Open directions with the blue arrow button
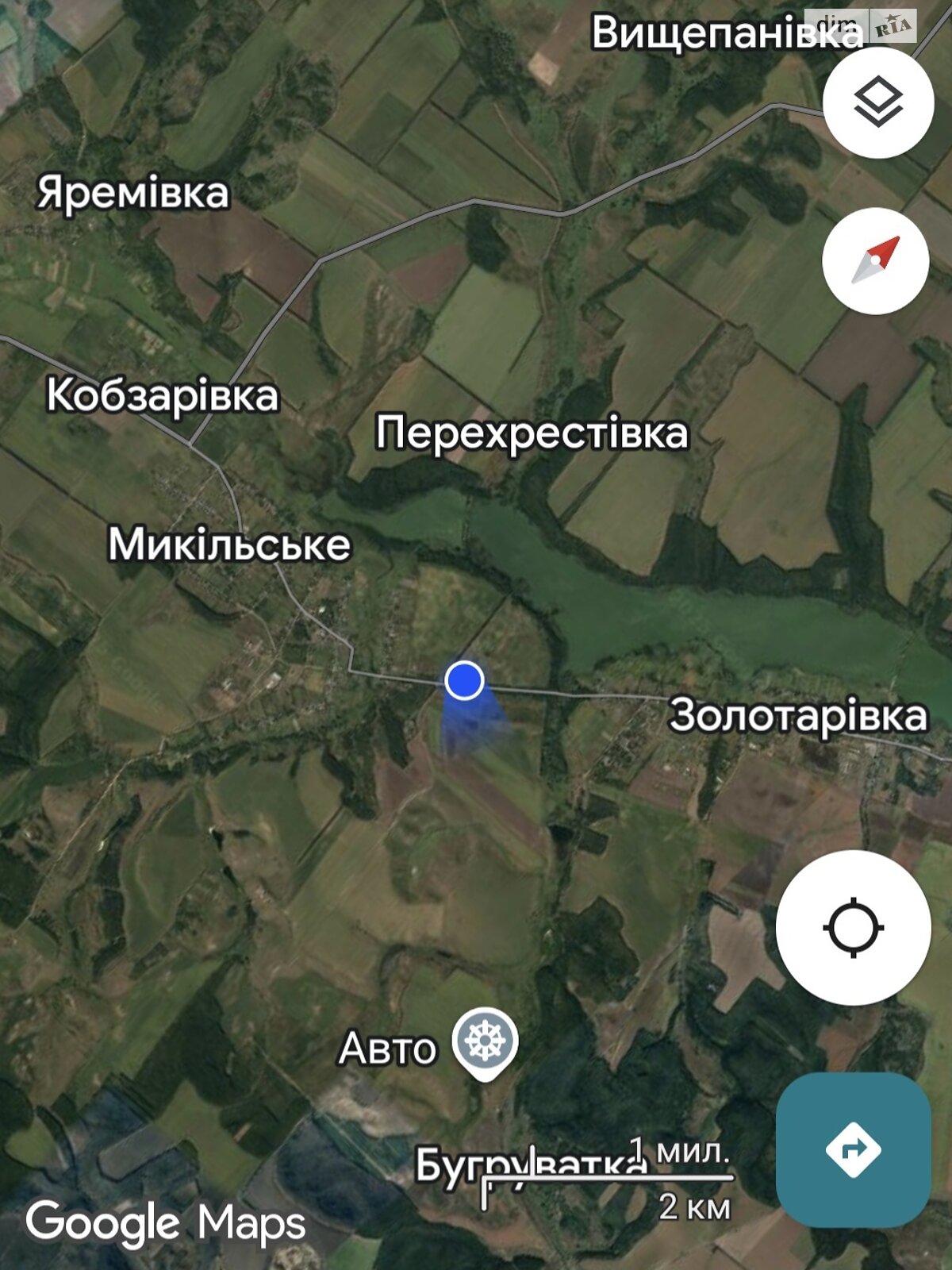This screenshot has width=952, height=1270. pos(853,1149)
